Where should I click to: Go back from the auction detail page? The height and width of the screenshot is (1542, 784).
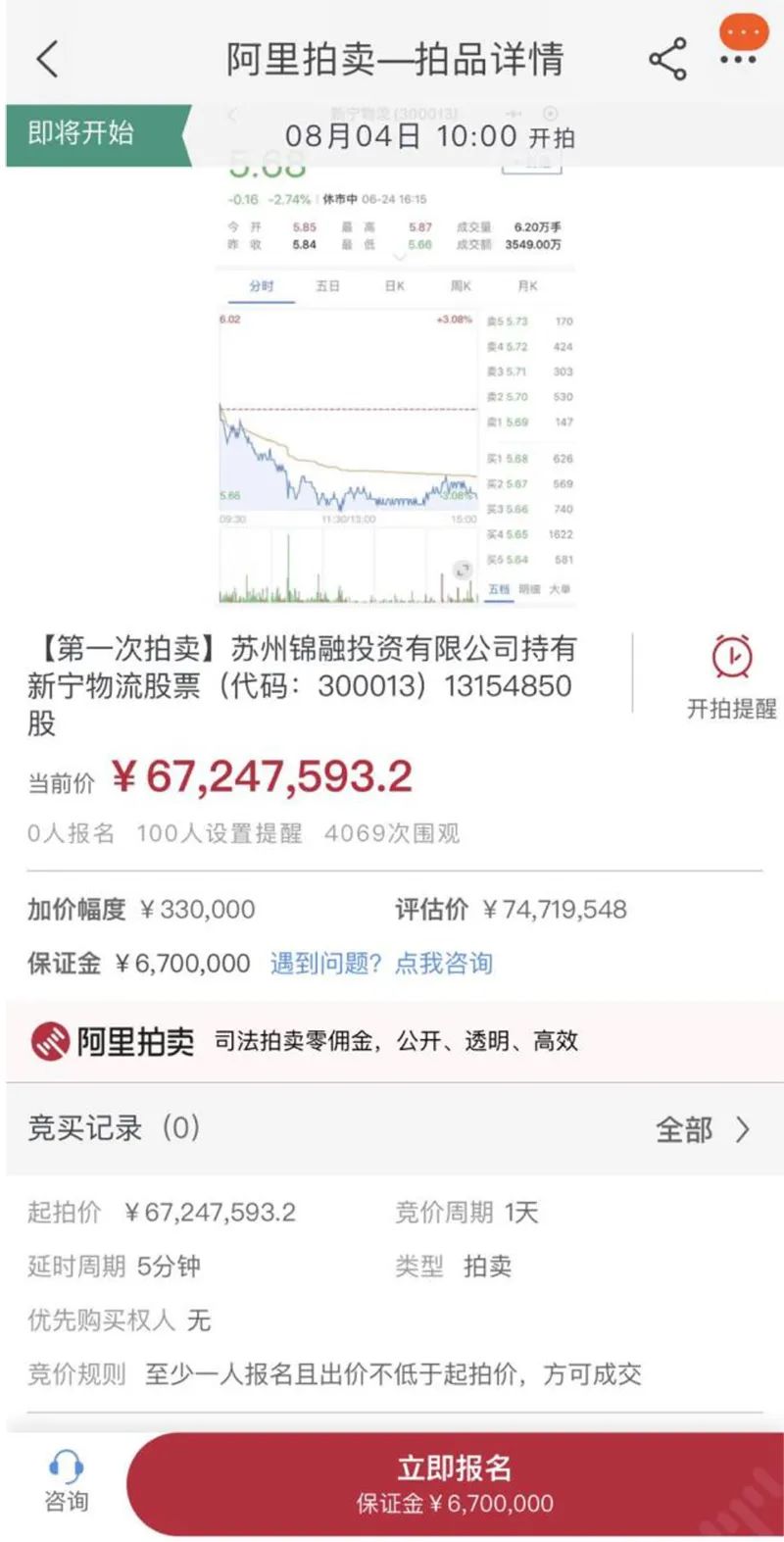pos(47,59)
